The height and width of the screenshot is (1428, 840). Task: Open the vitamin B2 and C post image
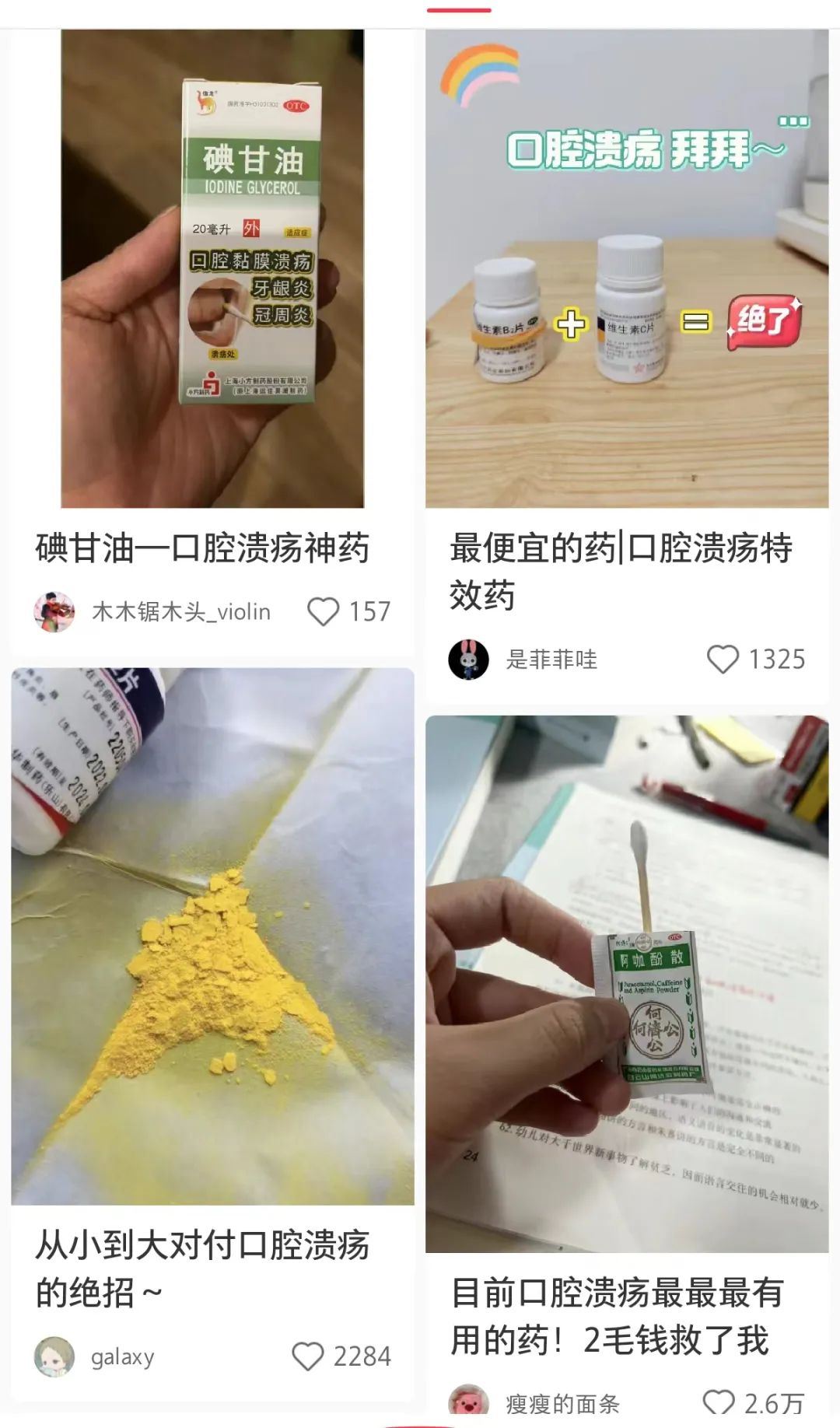(x=627, y=268)
